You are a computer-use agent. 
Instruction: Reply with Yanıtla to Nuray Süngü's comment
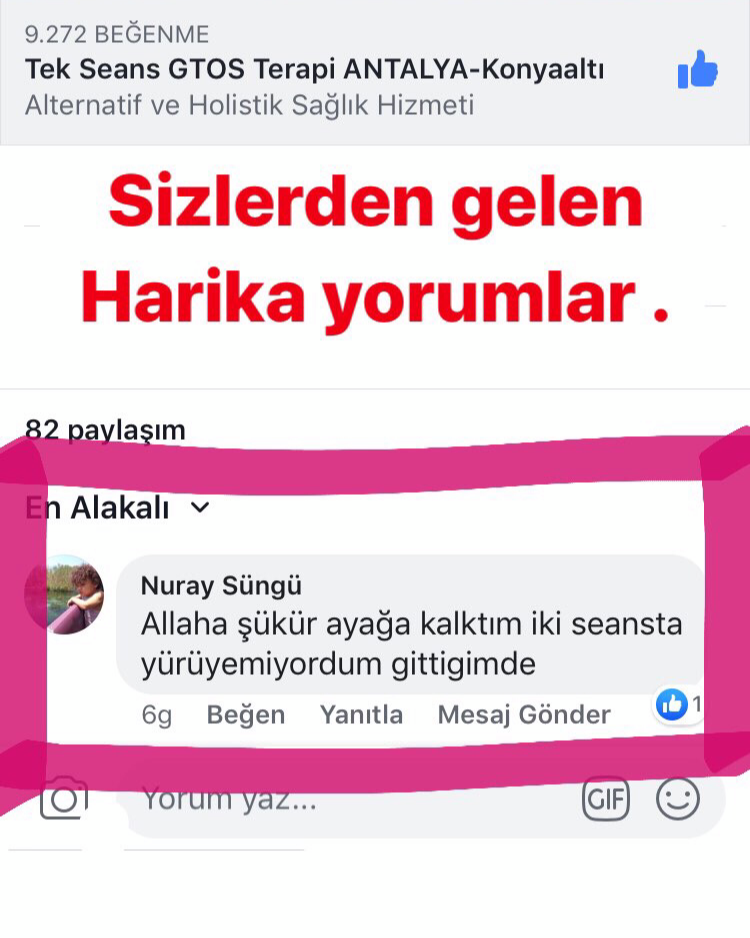tap(361, 714)
